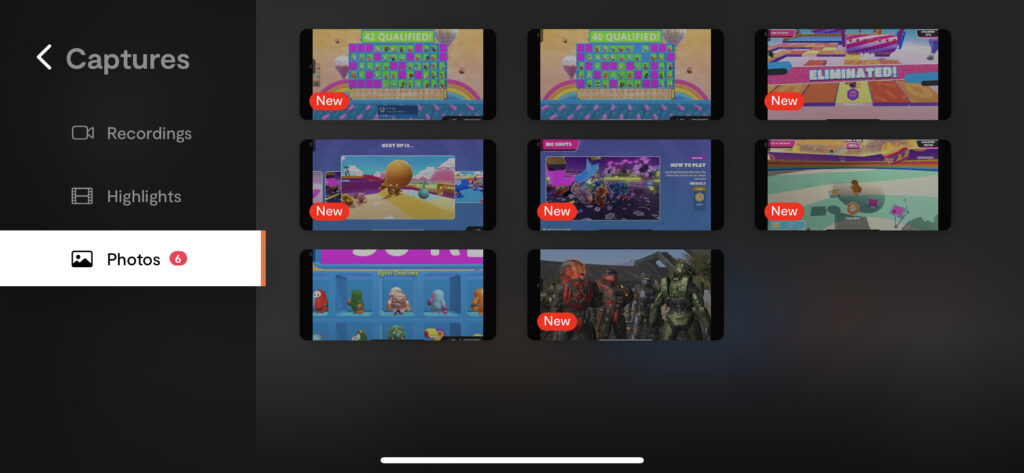
Task: Open the character shelf screenshot
Action: [397, 295]
